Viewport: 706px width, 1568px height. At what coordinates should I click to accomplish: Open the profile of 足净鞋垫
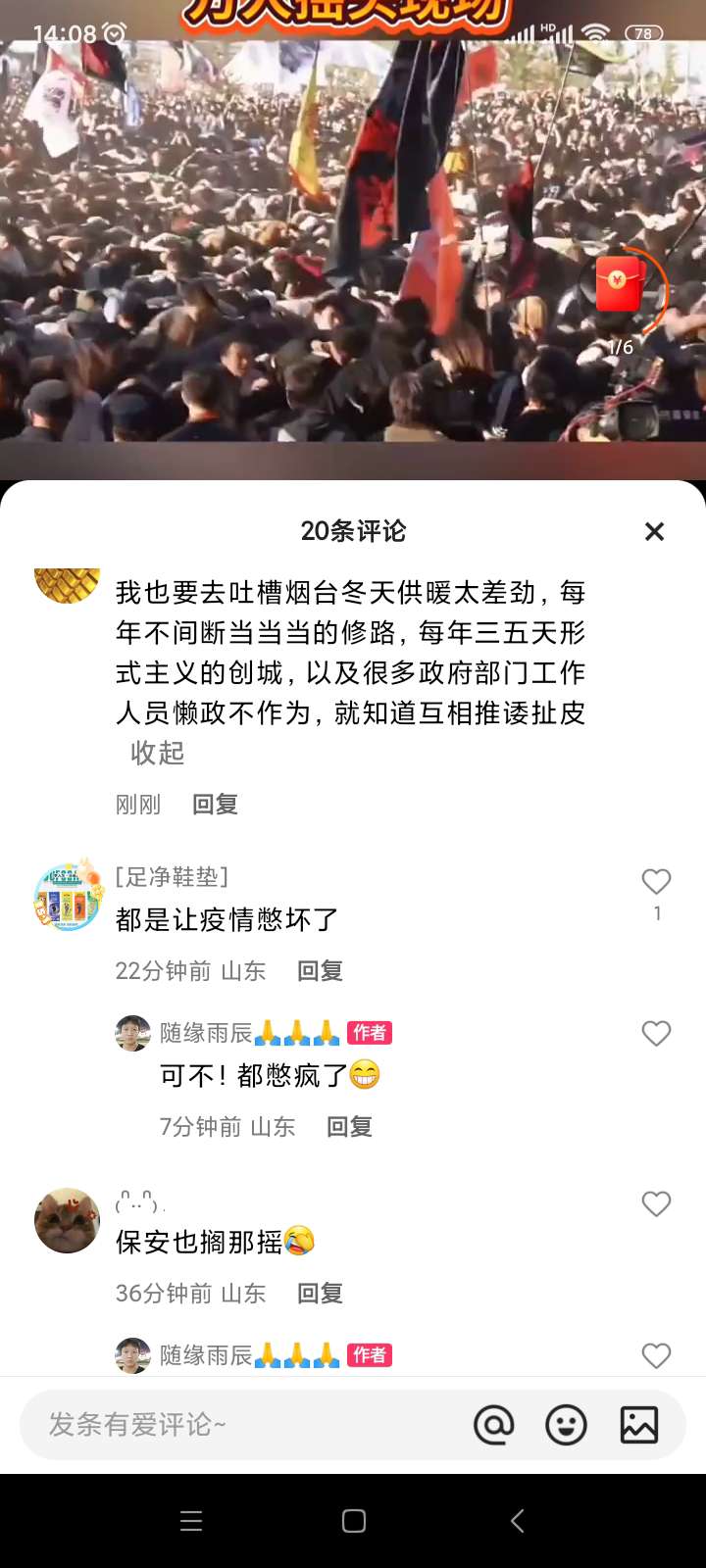[67, 897]
